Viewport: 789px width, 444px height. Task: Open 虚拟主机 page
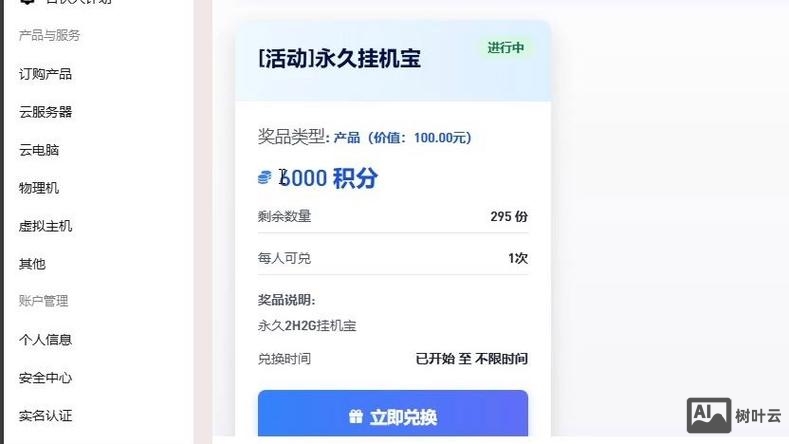pyautogui.click(x=45, y=226)
